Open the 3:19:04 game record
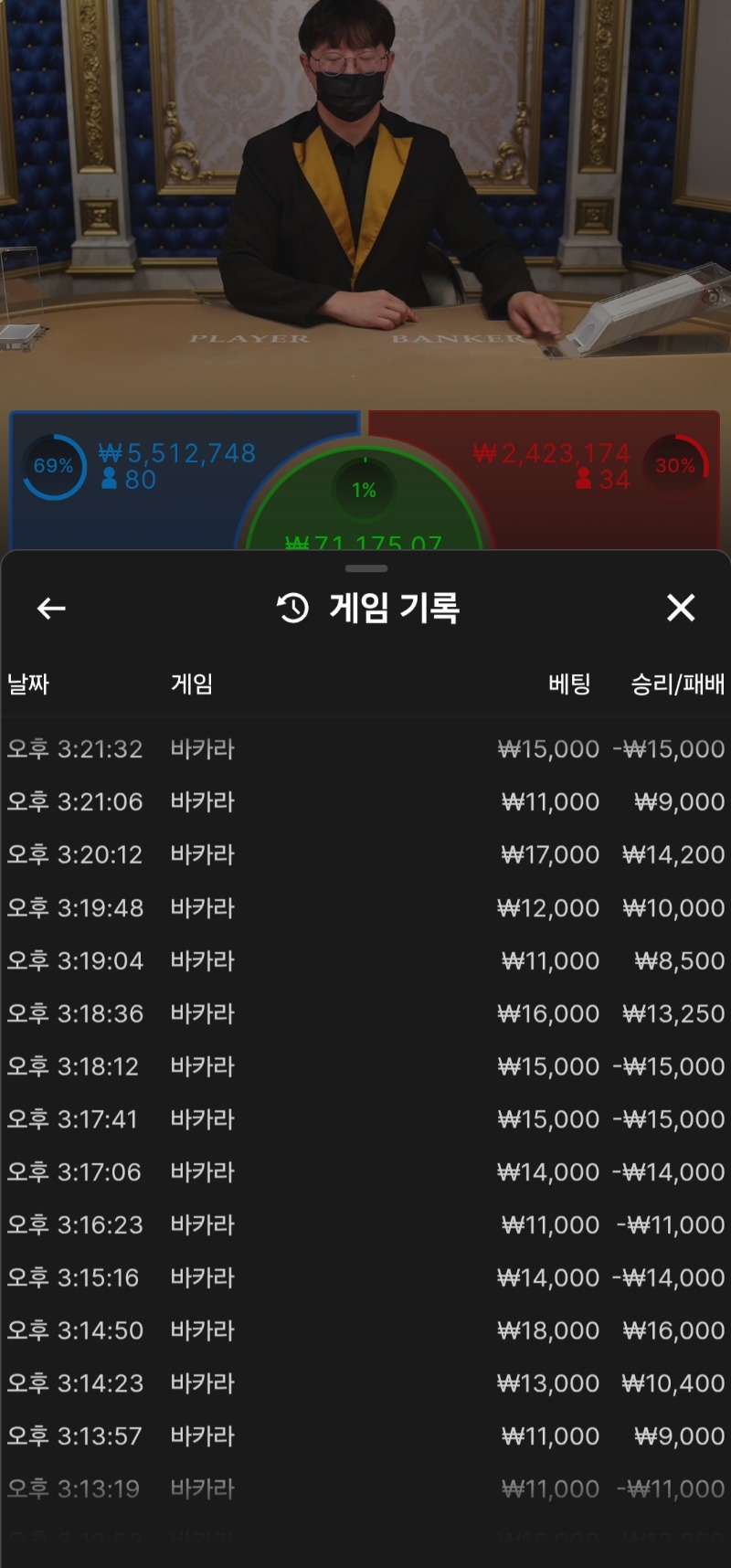This screenshot has width=731, height=1568. [x=365, y=961]
